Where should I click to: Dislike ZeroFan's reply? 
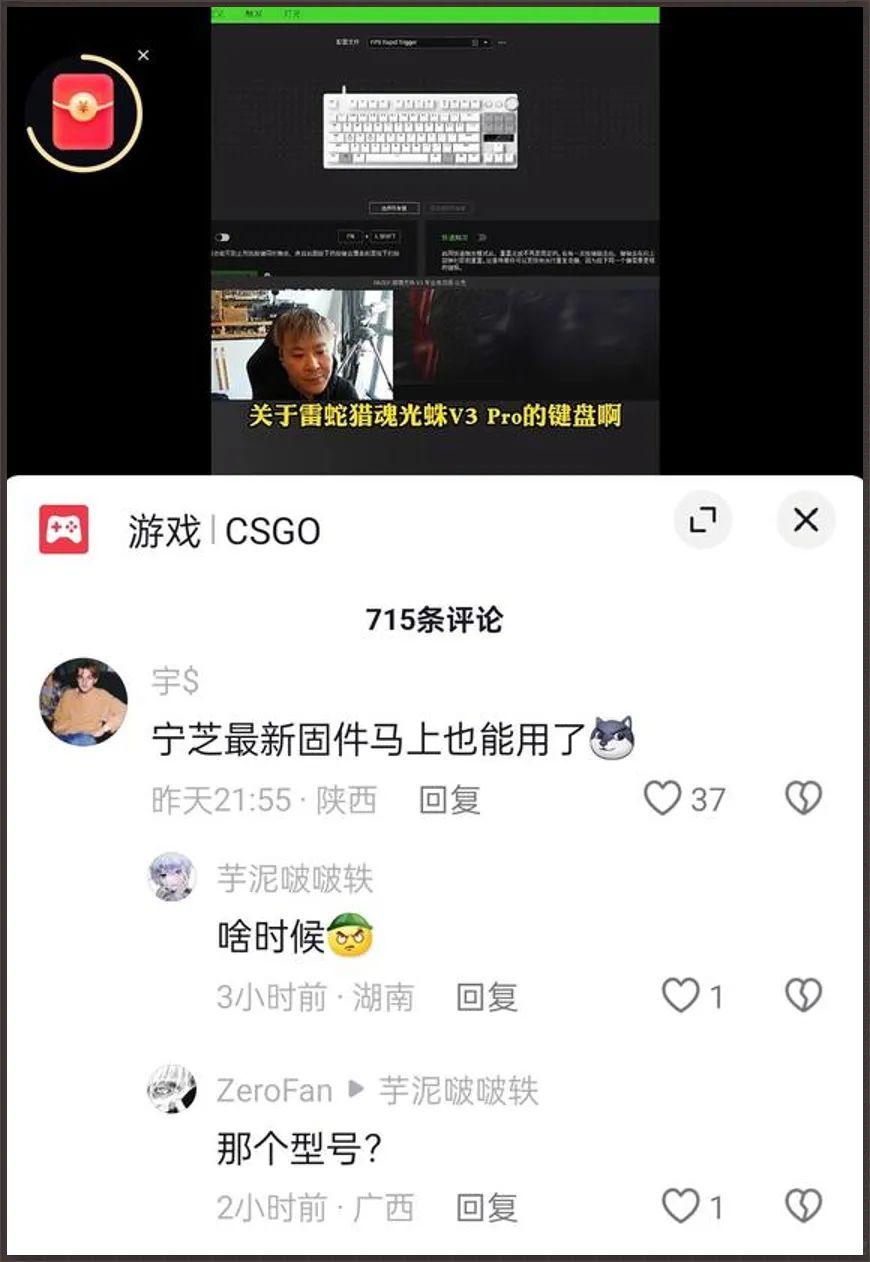tap(803, 1207)
